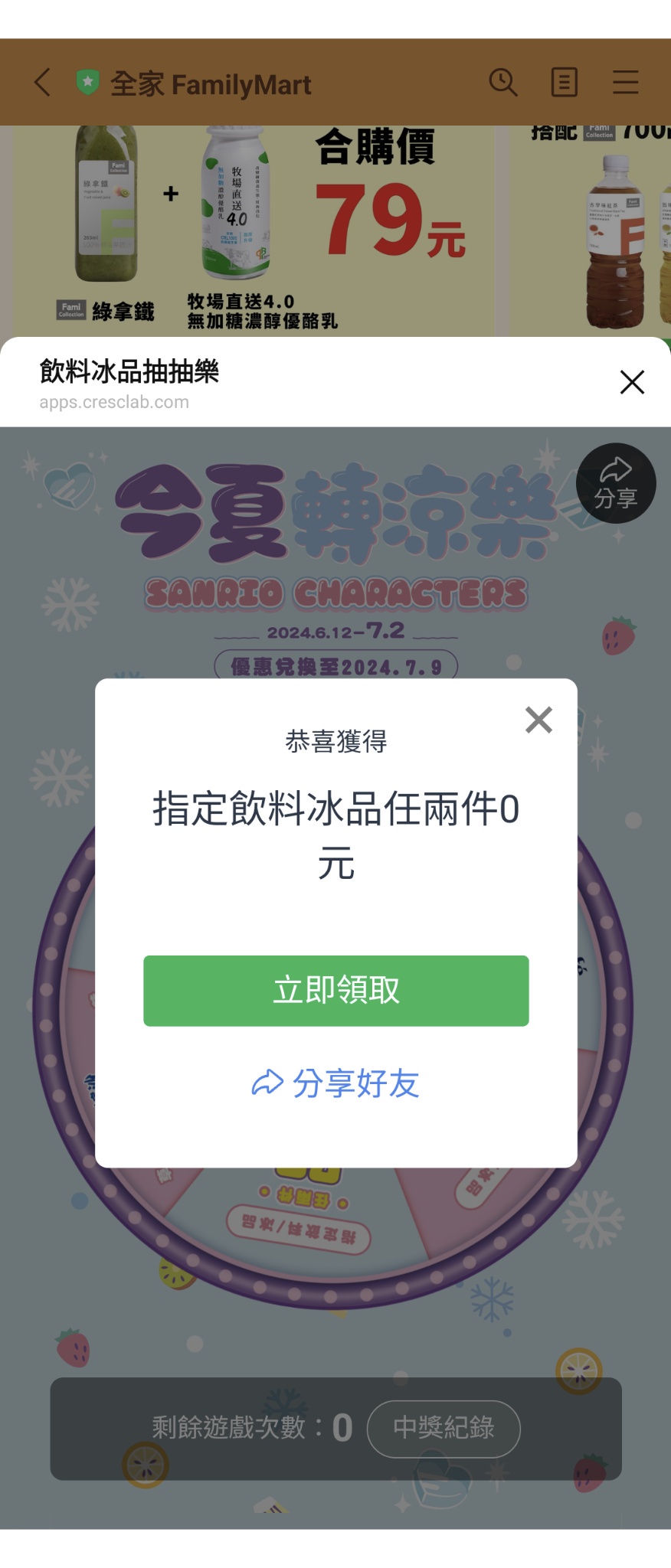Dismiss the 恭喜獲得 prize dialog
671x1568 pixels.
click(x=538, y=720)
